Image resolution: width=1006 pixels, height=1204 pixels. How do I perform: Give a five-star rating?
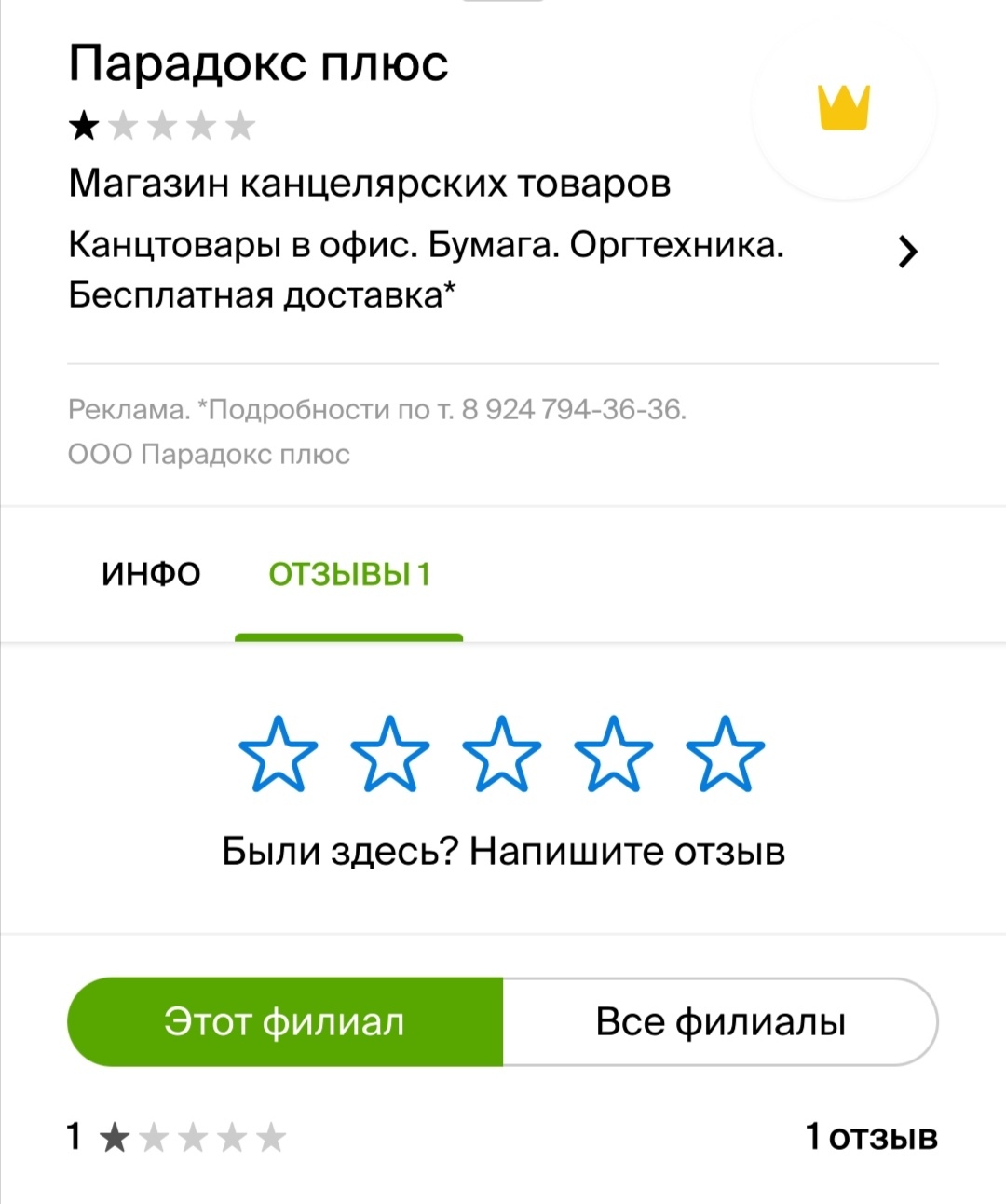(x=725, y=754)
